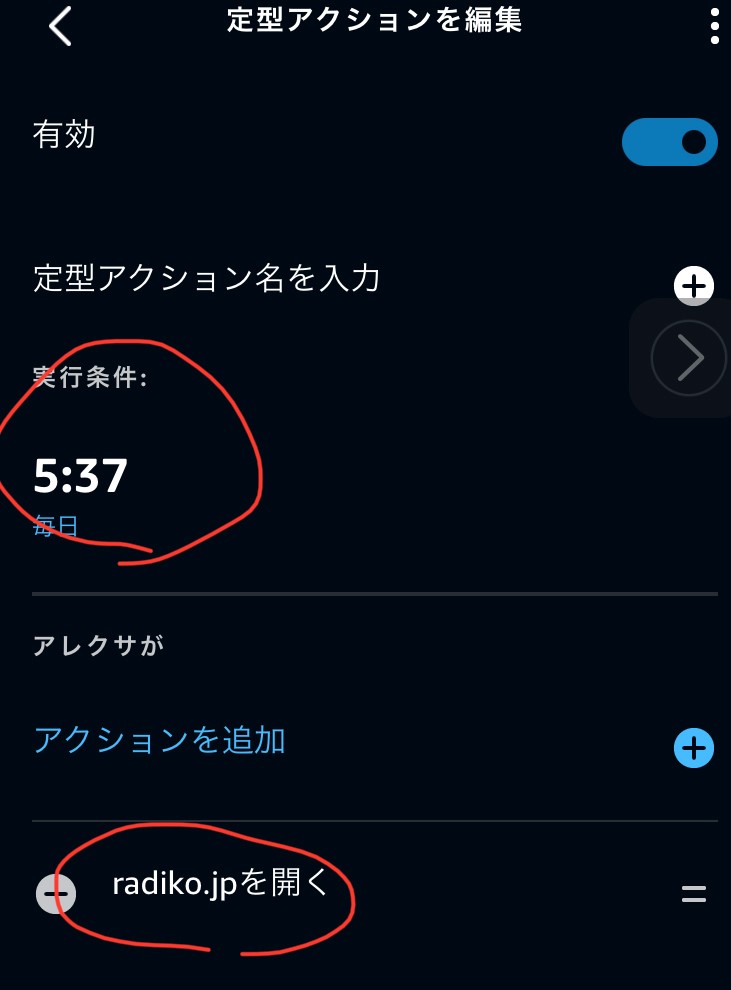Tap the floating side arrow button
731x990 pixels.
pos(688,357)
